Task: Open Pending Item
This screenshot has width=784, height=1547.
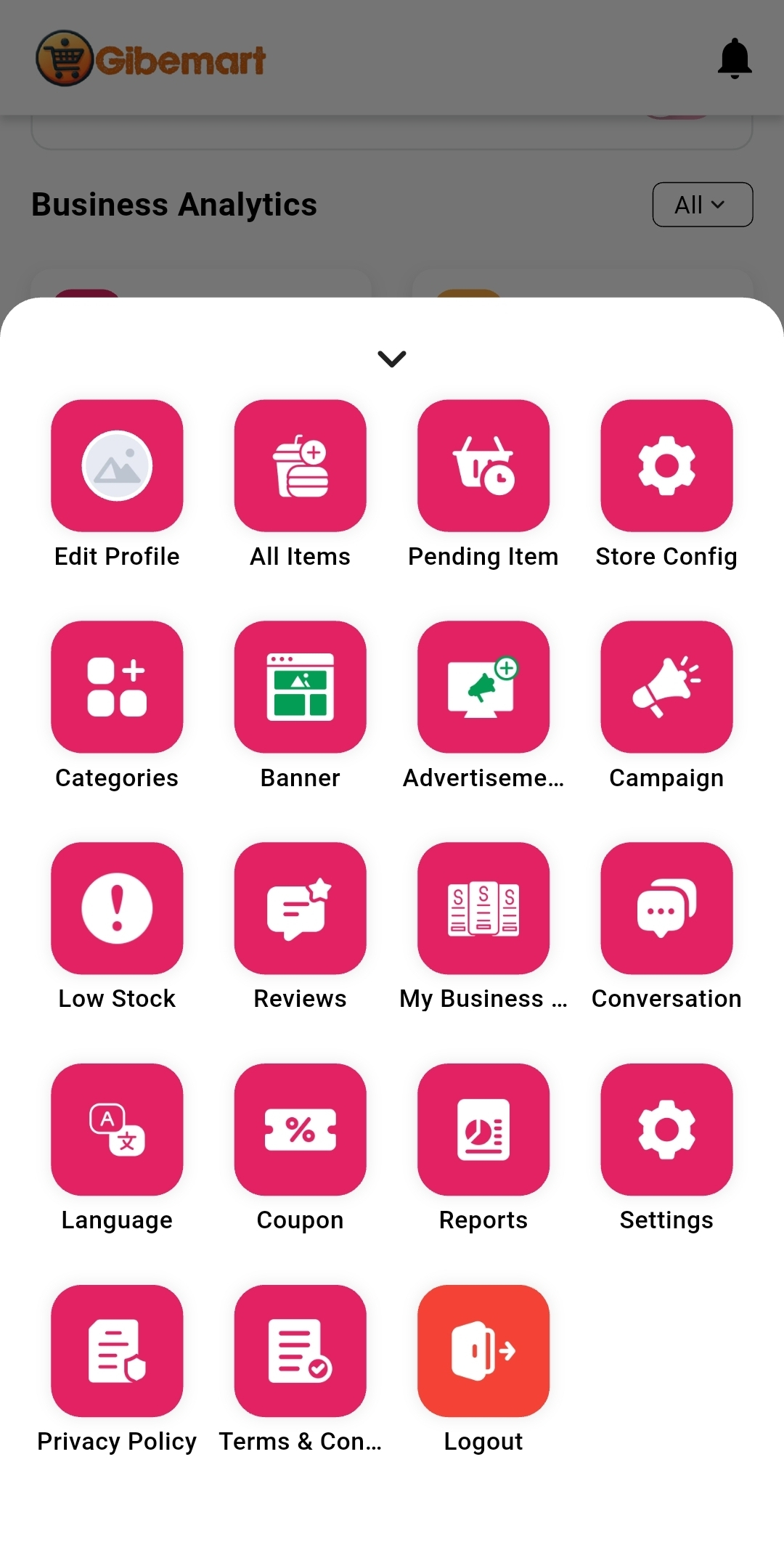Action: click(x=483, y=466)
